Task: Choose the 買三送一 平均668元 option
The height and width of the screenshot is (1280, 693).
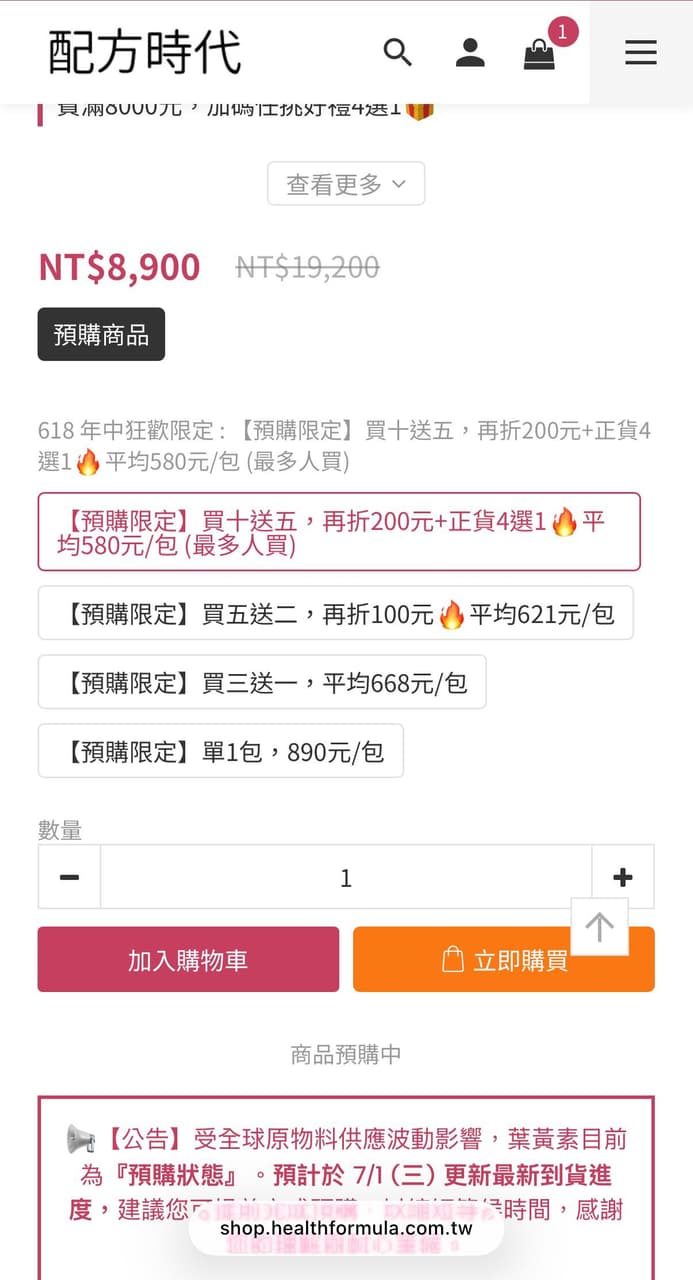Action: click(262, 682)
